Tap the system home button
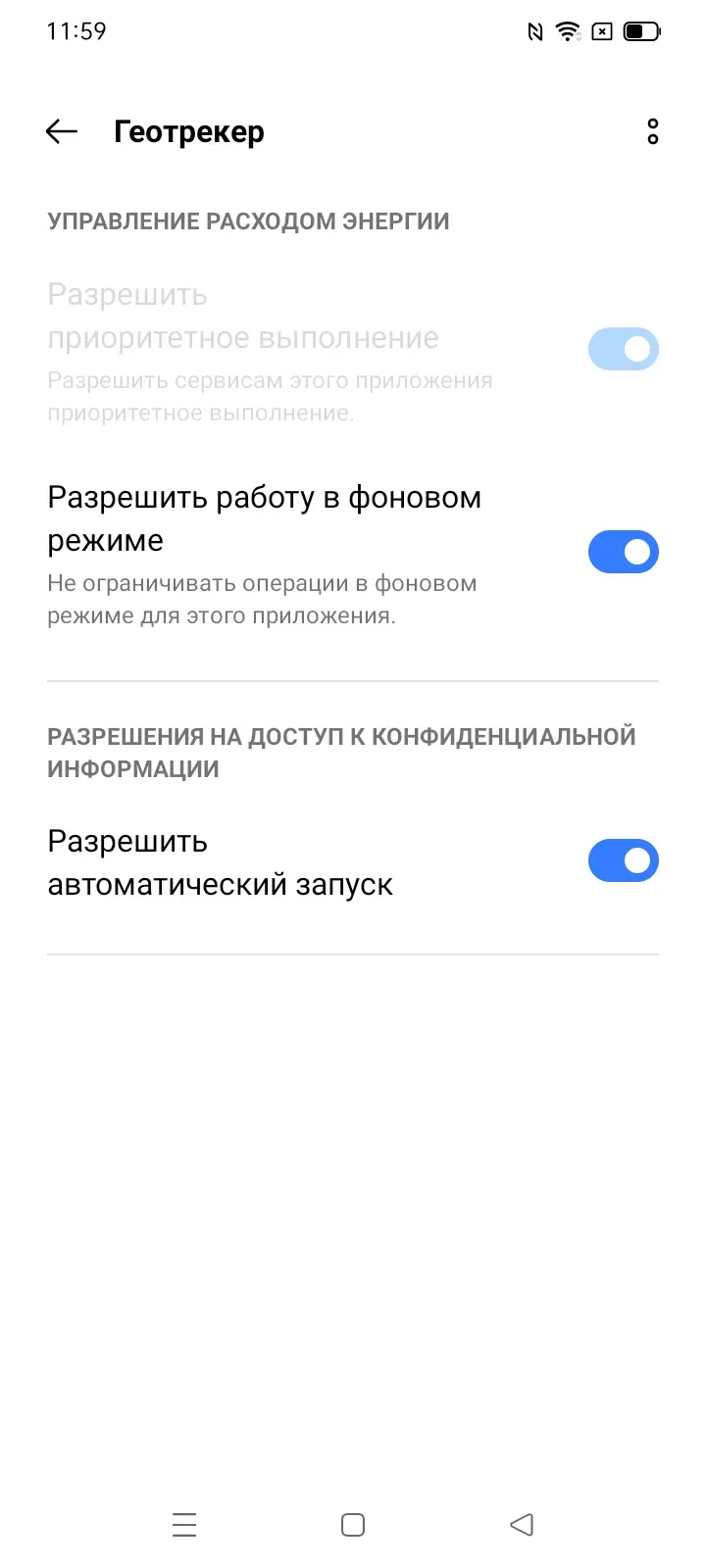Viewport: 706px width, 1568px height. pos(353,1525)
